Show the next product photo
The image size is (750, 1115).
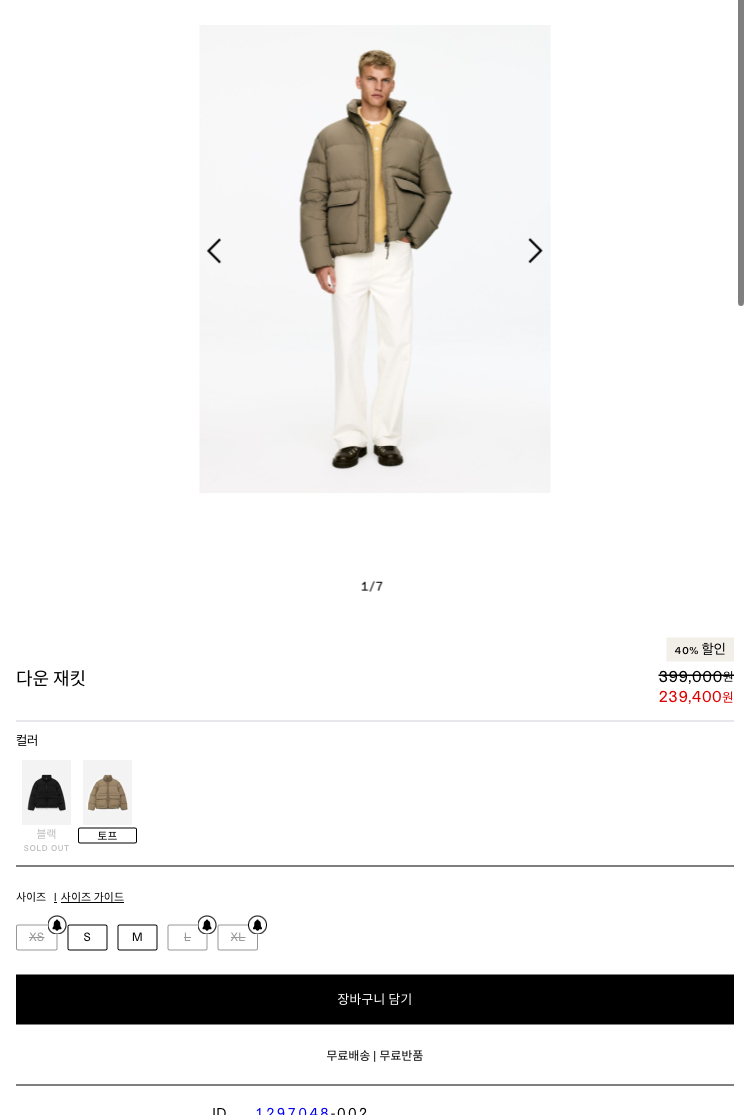pos(535,250)
